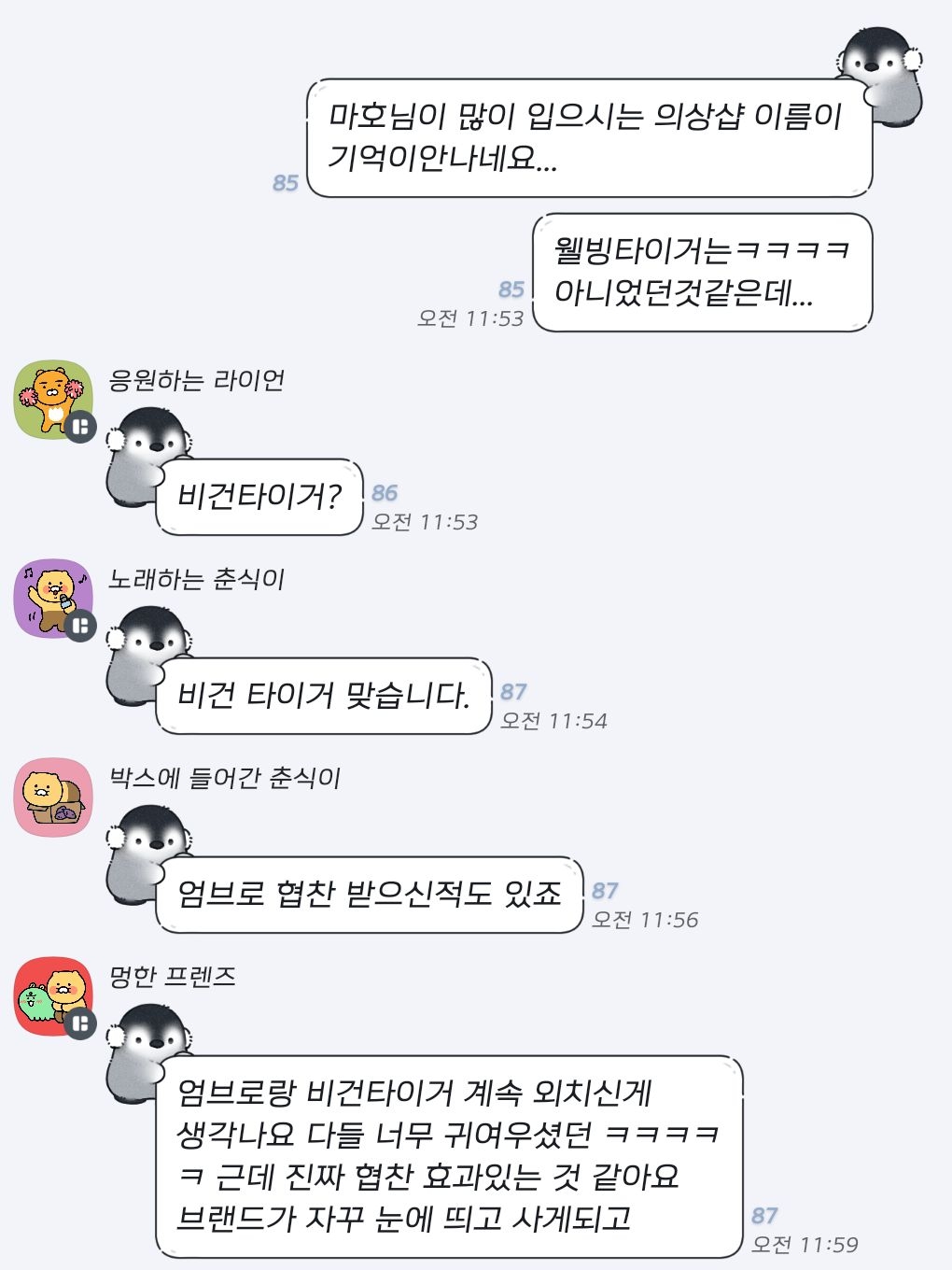
Task: View 박스에 들어간 춘식이's profile
Action: tap(52, 797)
